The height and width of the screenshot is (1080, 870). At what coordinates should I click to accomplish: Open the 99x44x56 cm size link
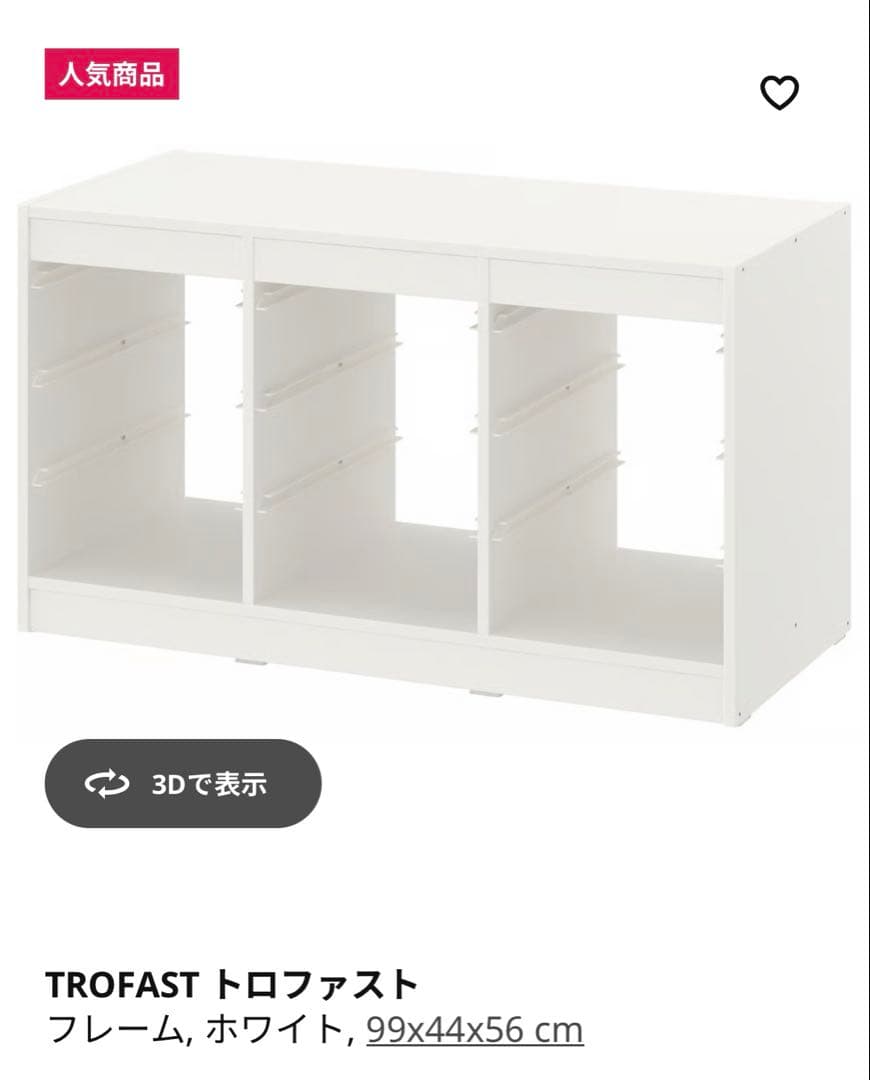(x=474, y=1029)
